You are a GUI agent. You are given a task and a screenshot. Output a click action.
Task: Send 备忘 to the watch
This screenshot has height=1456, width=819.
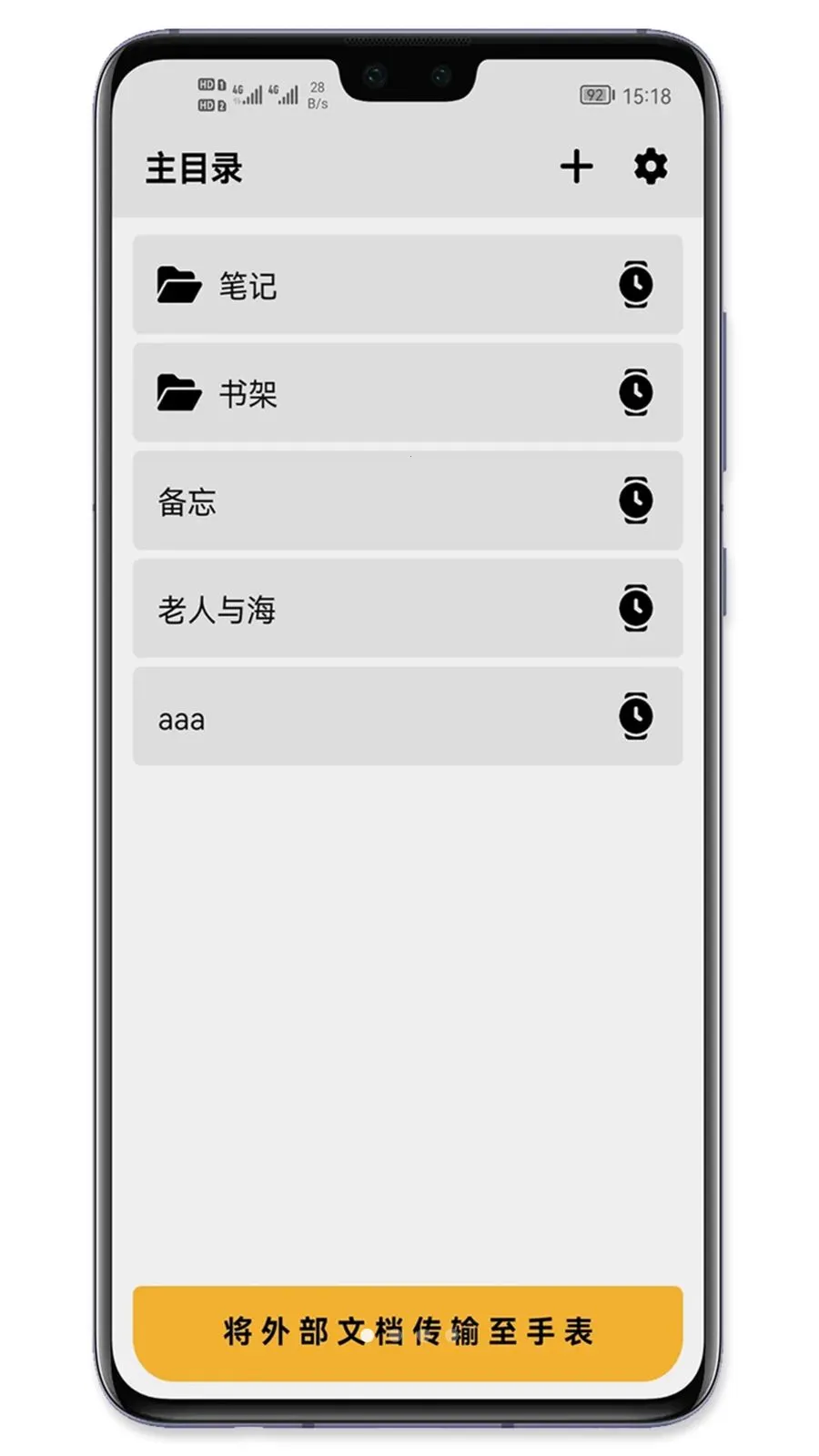[636, 500]
